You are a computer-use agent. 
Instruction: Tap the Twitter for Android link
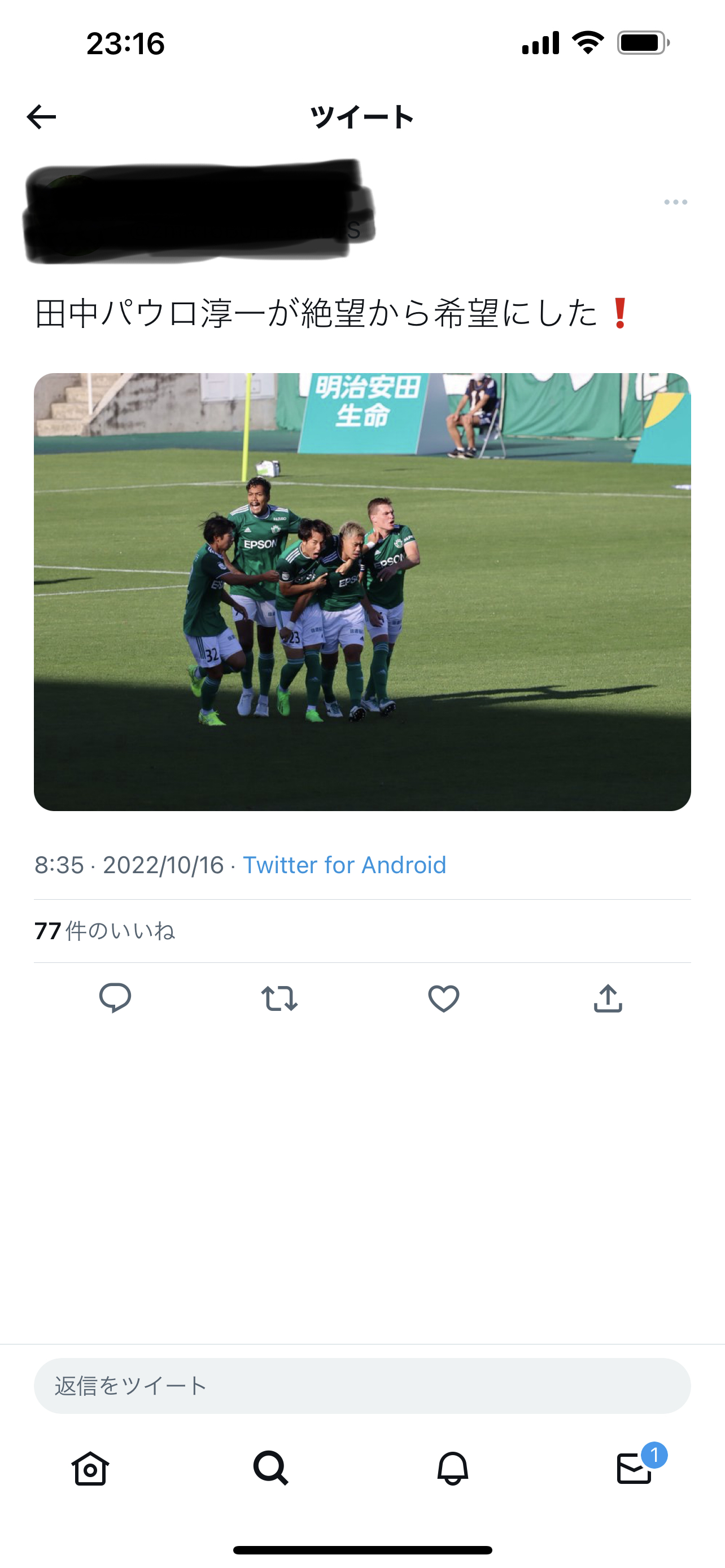[344, 865]
